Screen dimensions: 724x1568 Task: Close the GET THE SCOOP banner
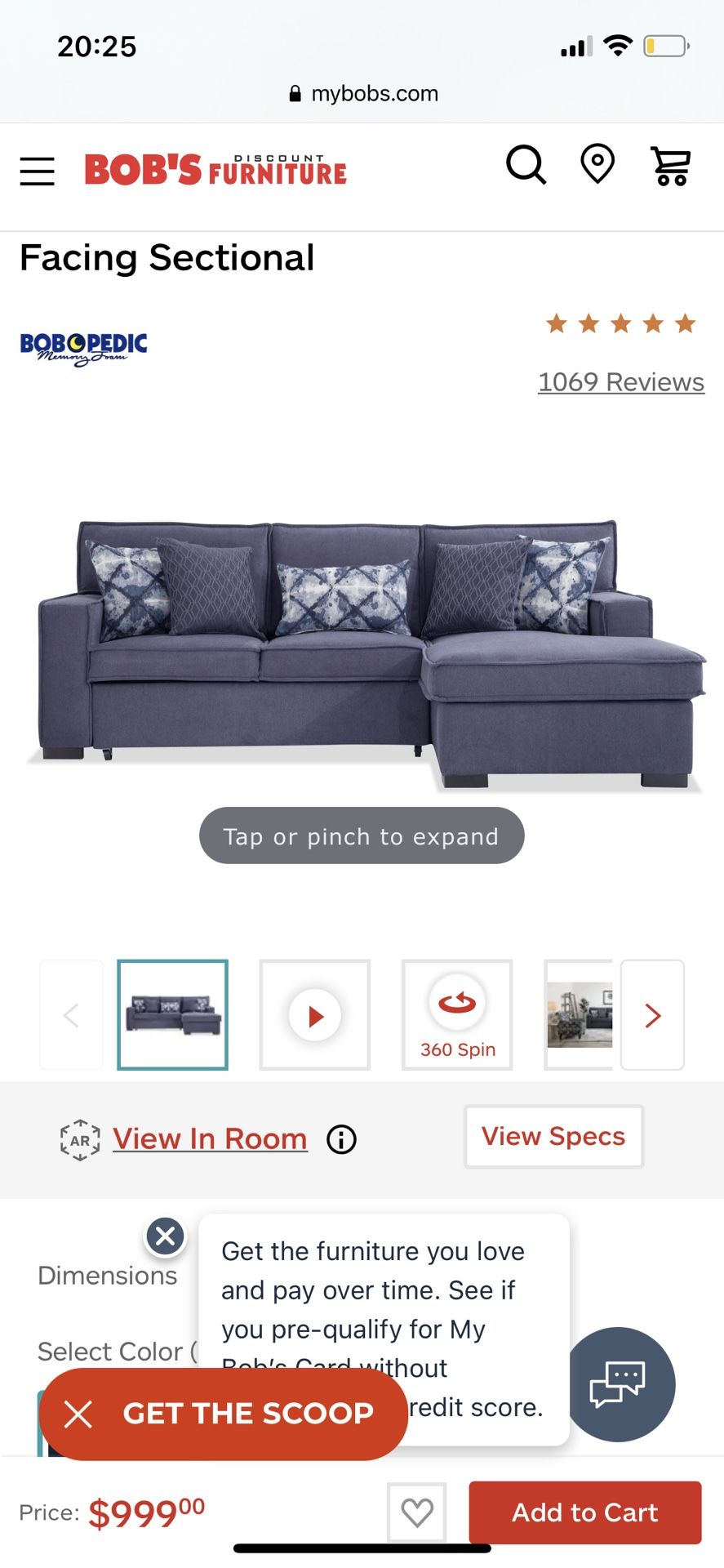[x=78, y=1414]
